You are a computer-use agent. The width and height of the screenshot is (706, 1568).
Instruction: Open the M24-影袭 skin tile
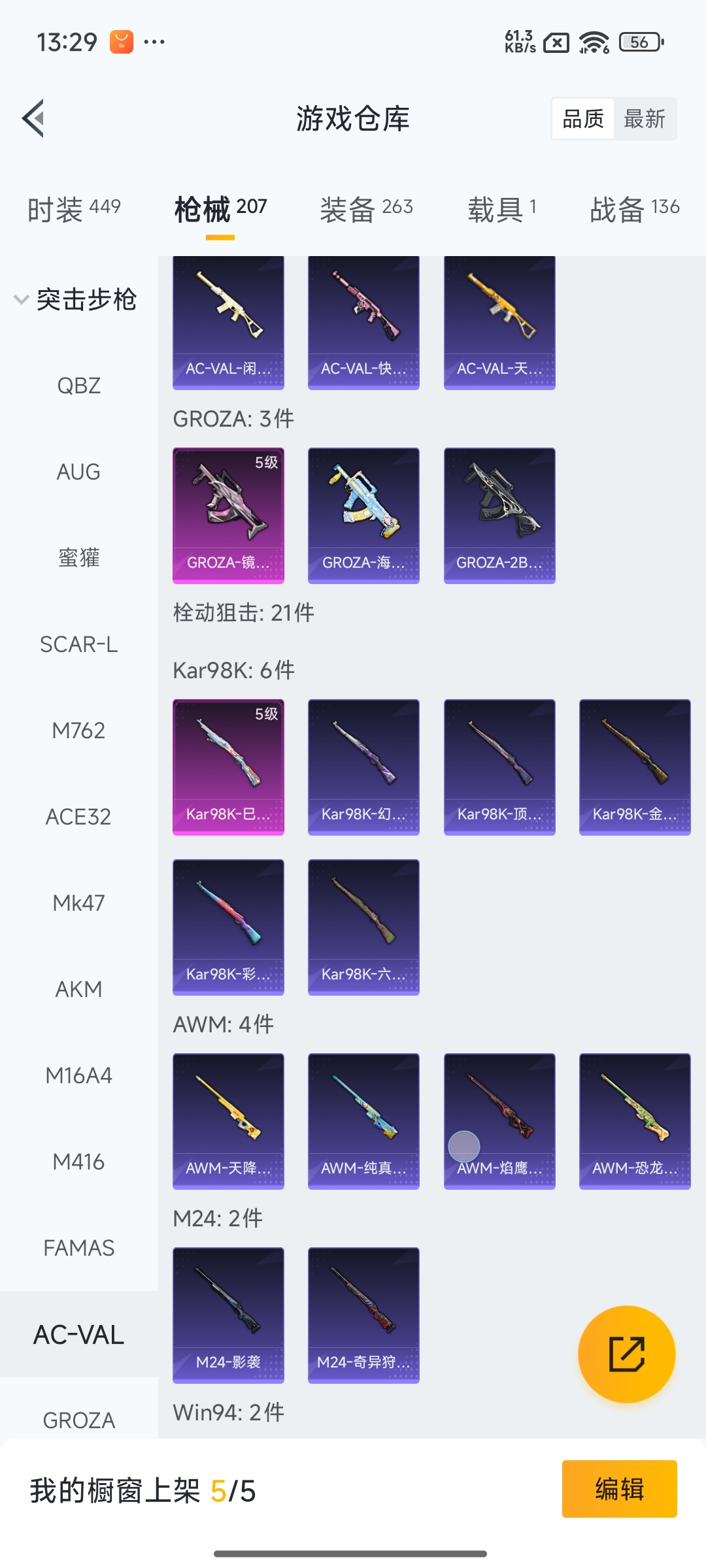[x=228, y=1315]
